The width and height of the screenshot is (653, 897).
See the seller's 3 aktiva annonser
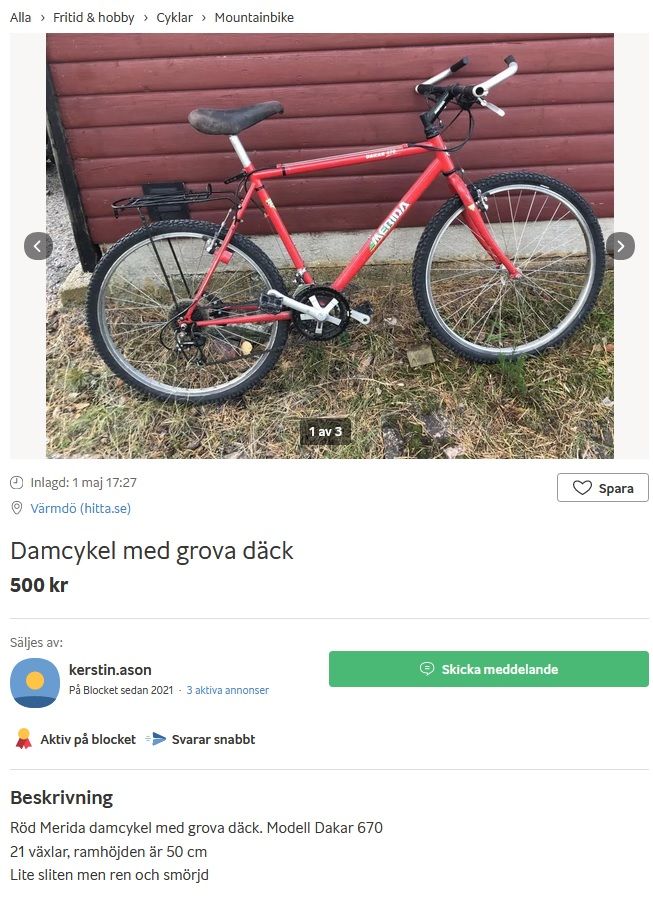click(227, 690)
